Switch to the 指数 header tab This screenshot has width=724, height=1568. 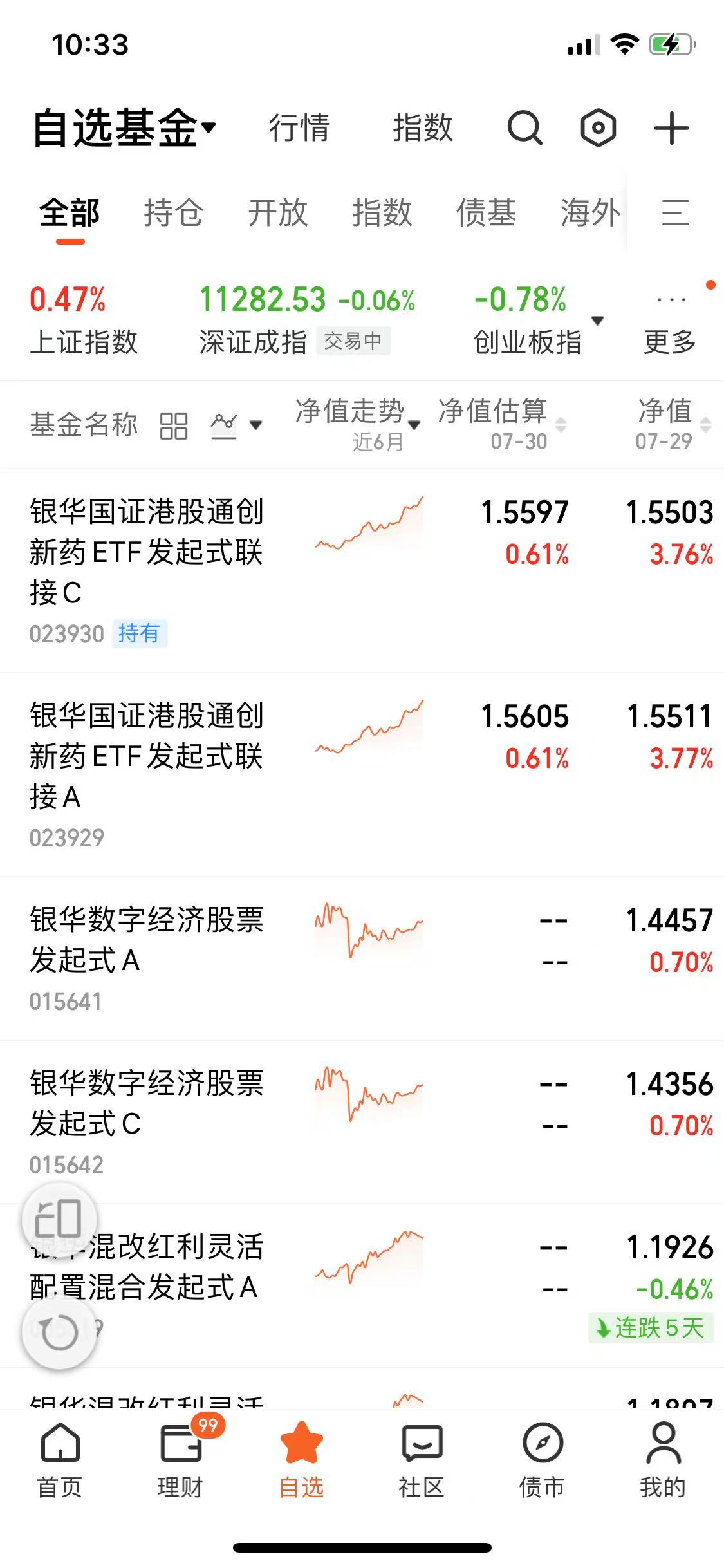[423, 127]
